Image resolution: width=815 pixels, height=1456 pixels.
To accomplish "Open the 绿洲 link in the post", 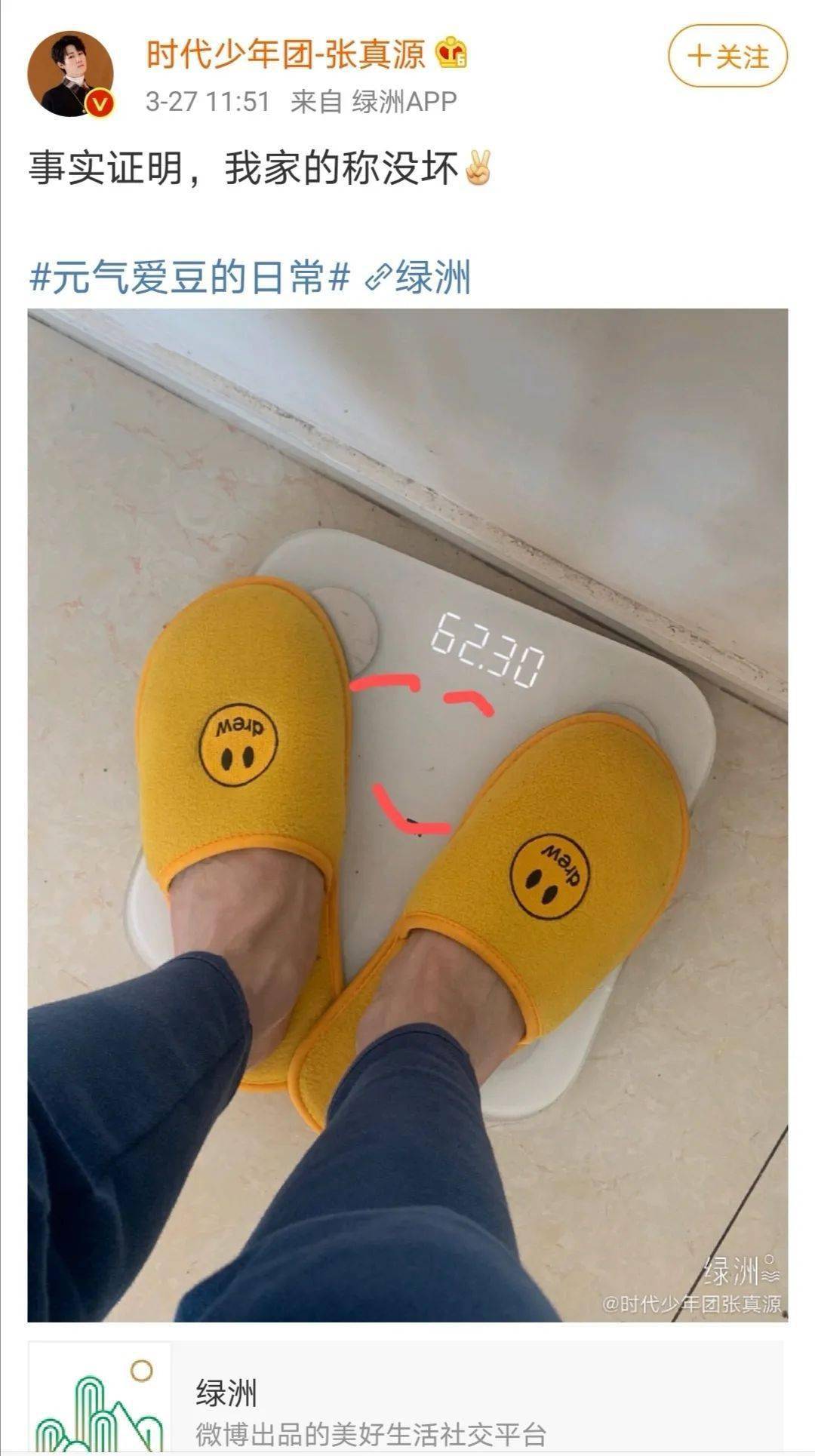I will (x=420, y=277).
